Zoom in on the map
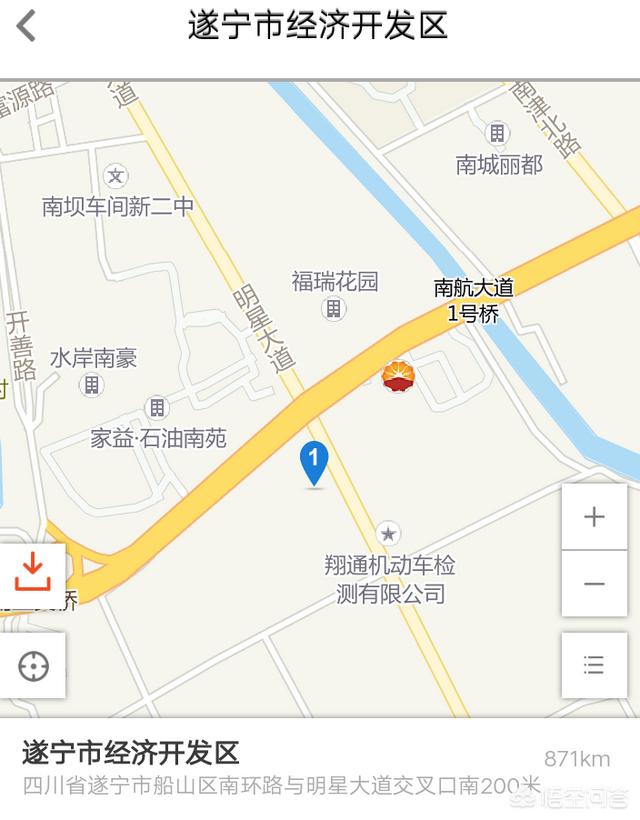 click(x=594, y=517)
